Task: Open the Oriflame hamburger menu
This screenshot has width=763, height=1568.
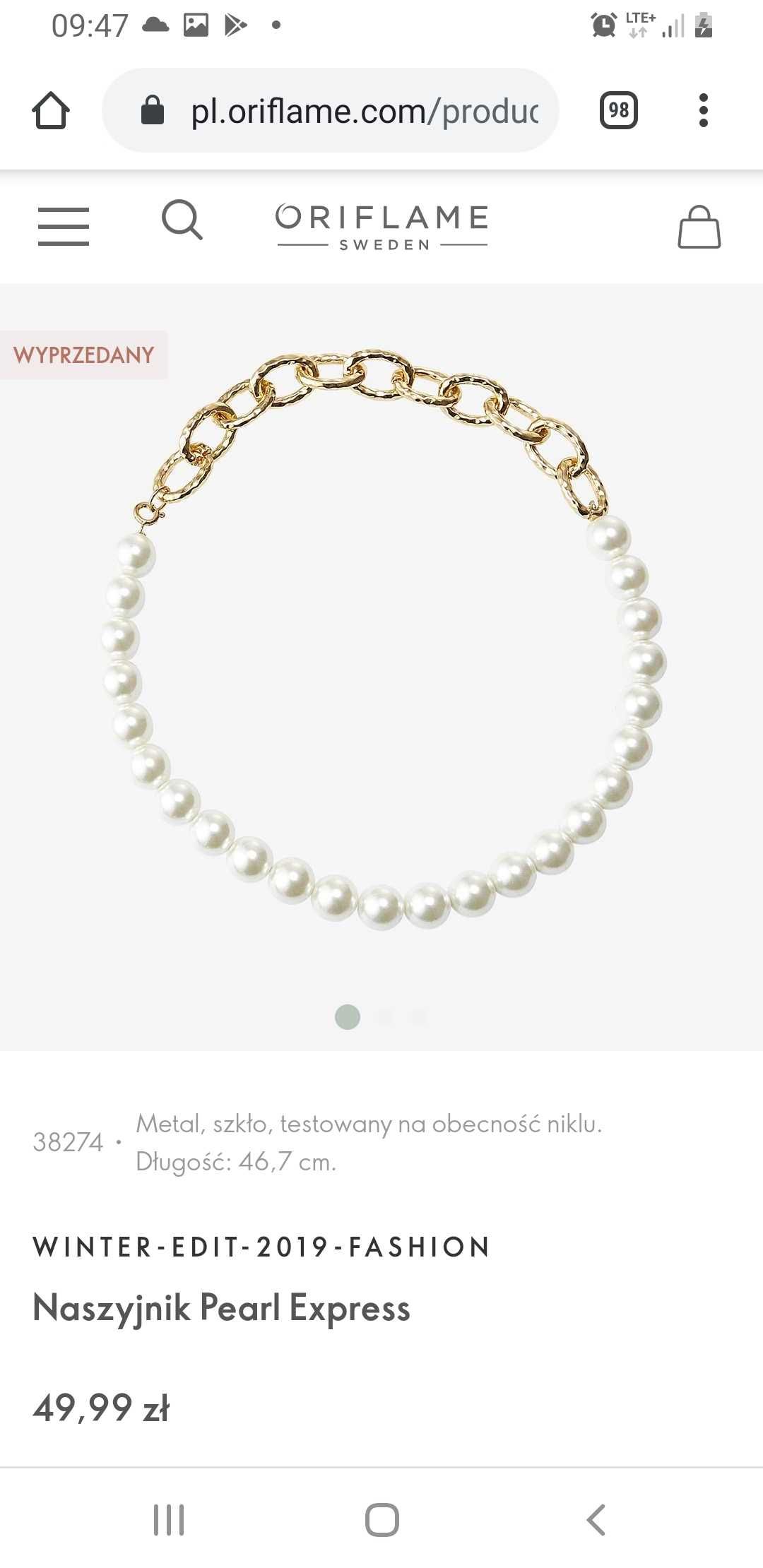Action: click(64, 226)
